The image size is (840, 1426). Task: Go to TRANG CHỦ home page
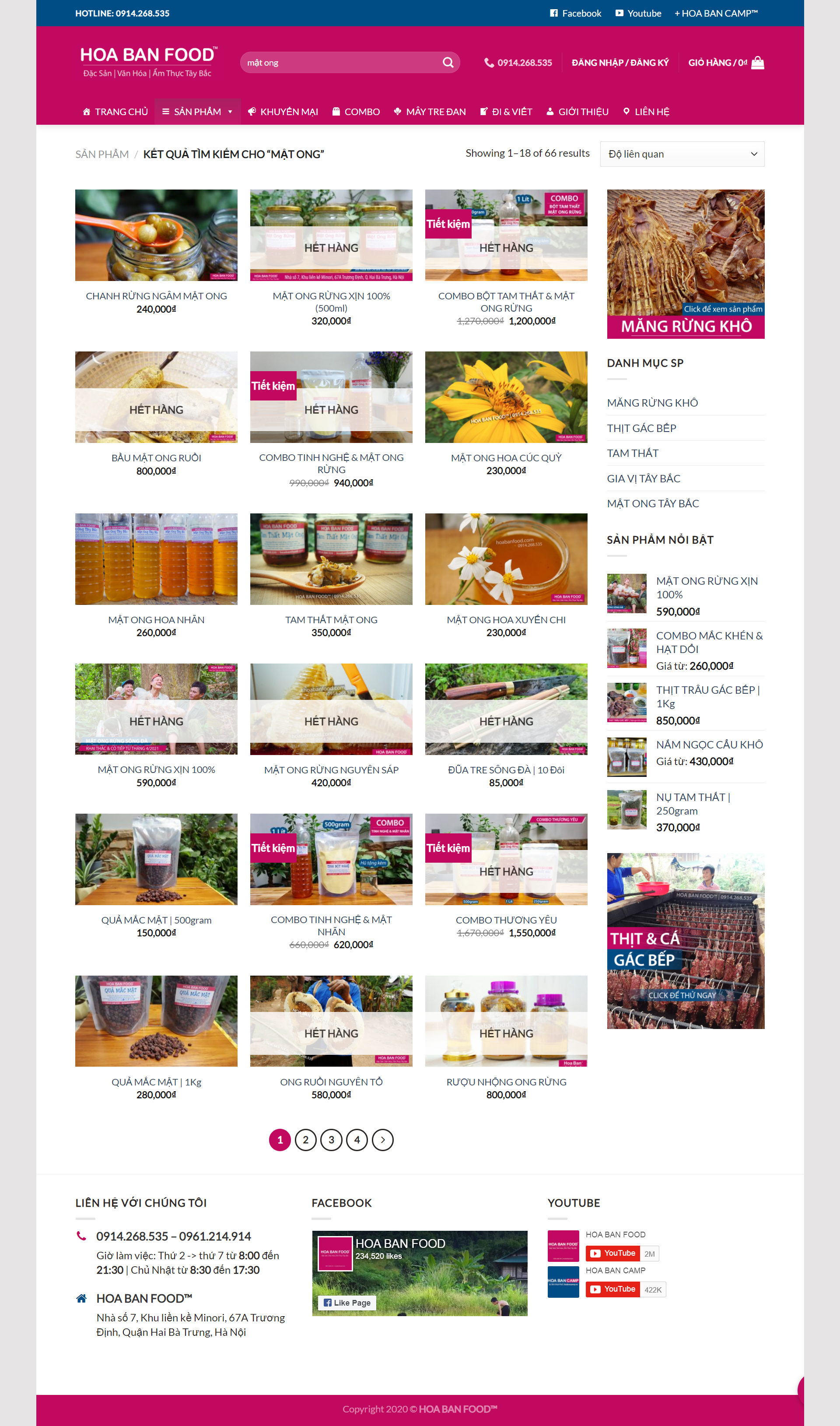[115, 112]
